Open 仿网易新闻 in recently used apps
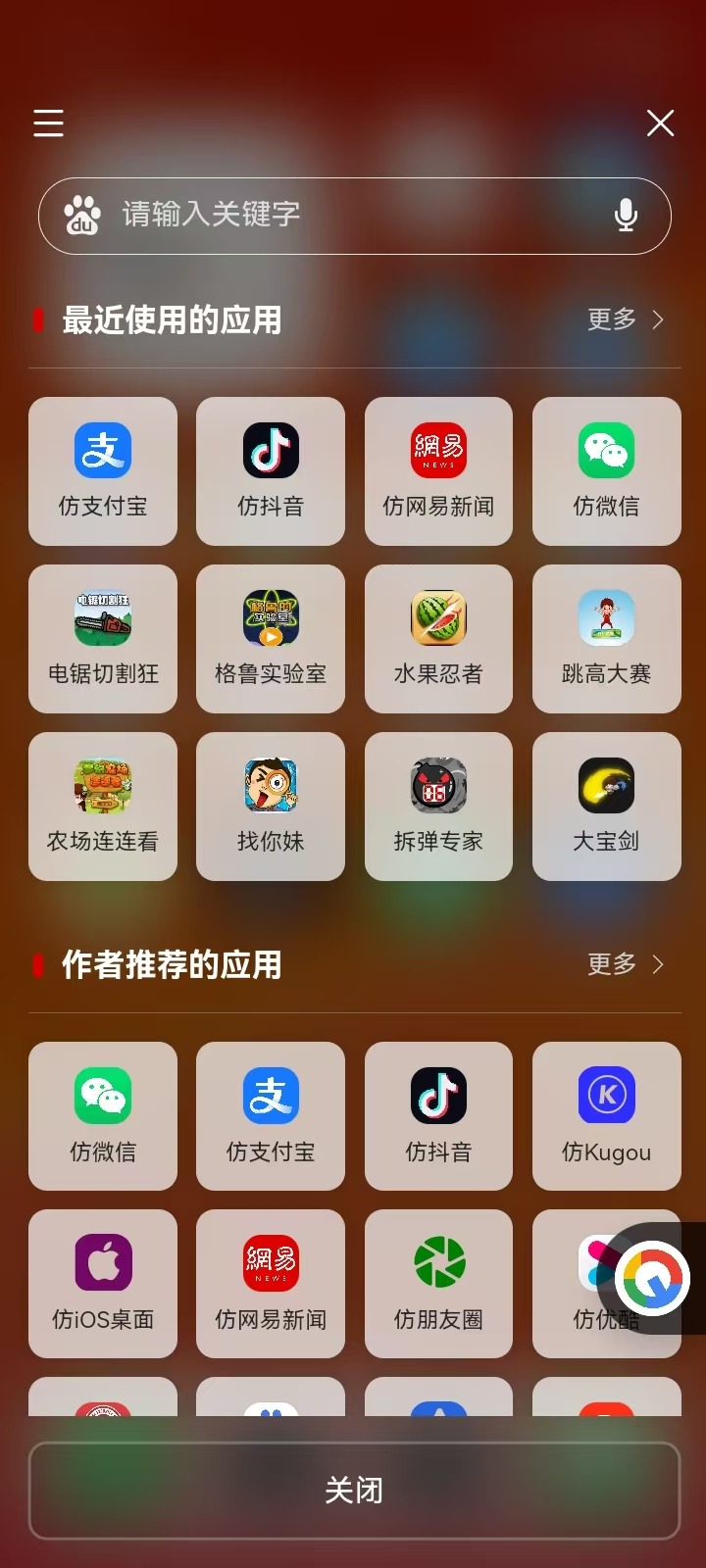Viewport: 706px width, 1568px height. point(438,471)
